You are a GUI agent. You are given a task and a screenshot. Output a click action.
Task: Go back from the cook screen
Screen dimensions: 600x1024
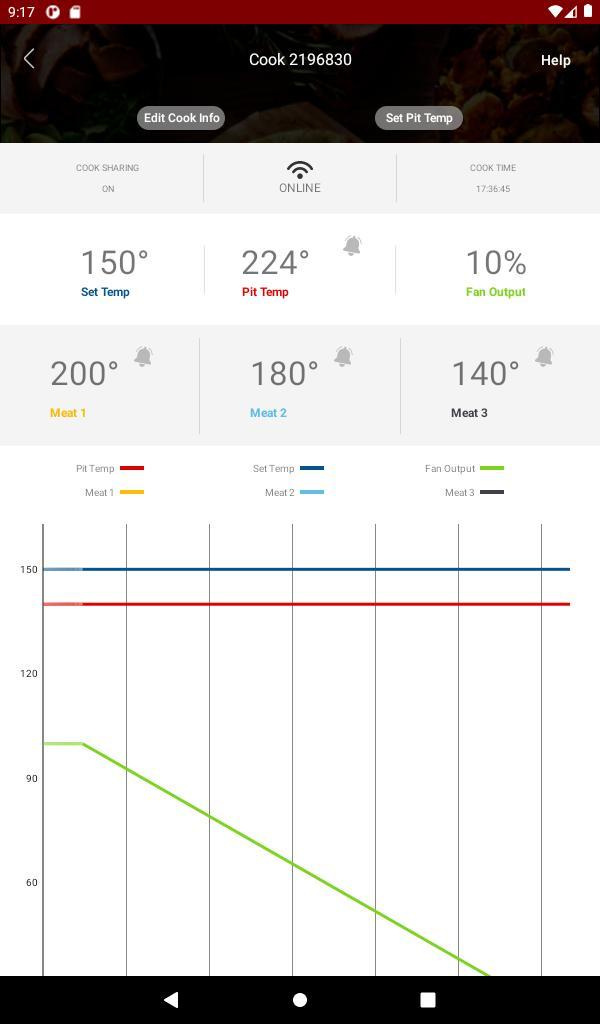click(x=29, y=59)
